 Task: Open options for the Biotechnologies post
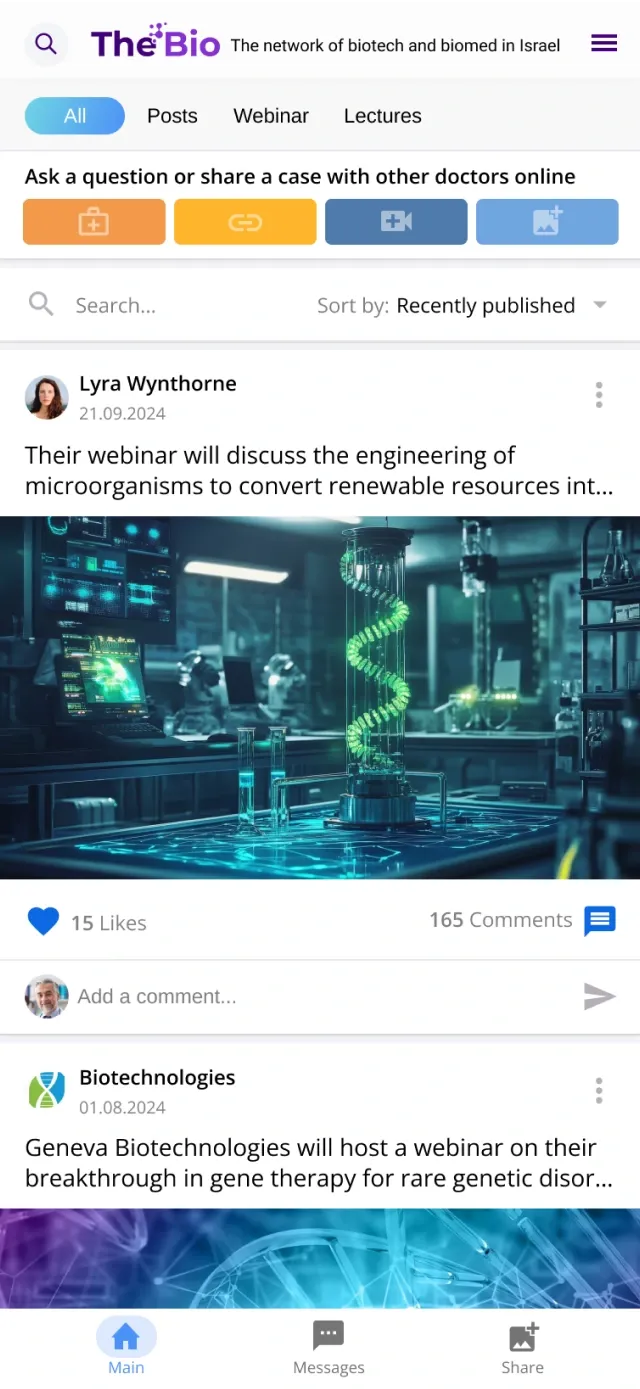599,1090
